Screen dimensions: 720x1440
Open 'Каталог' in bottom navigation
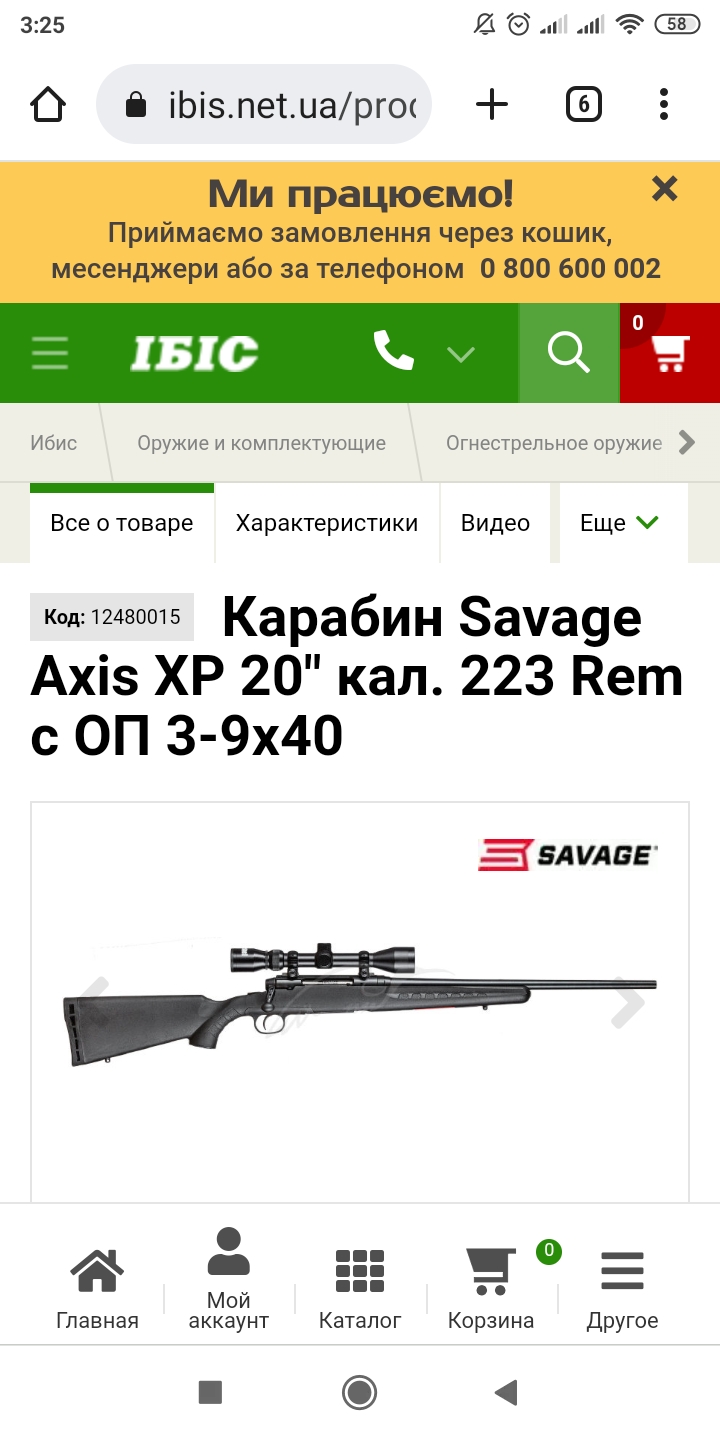tap(360, 1290)
